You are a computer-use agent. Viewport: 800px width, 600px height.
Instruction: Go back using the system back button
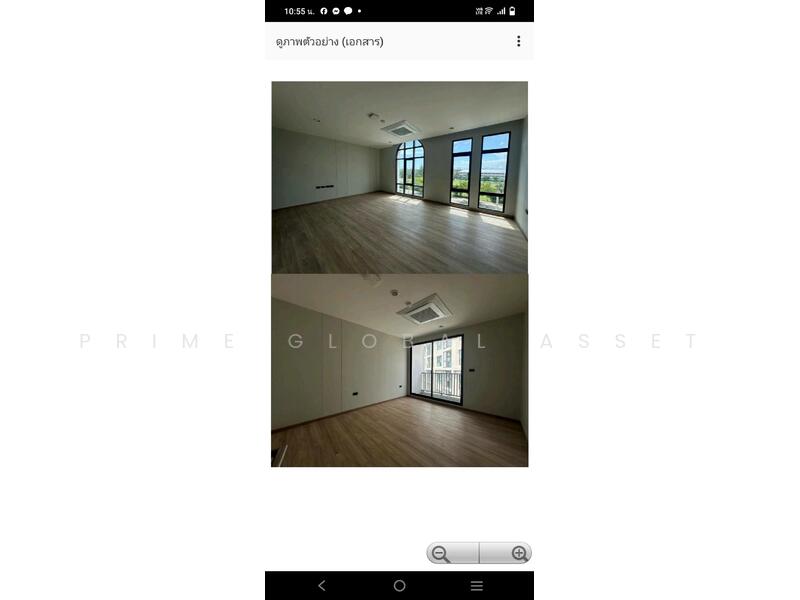pos(321,586)
